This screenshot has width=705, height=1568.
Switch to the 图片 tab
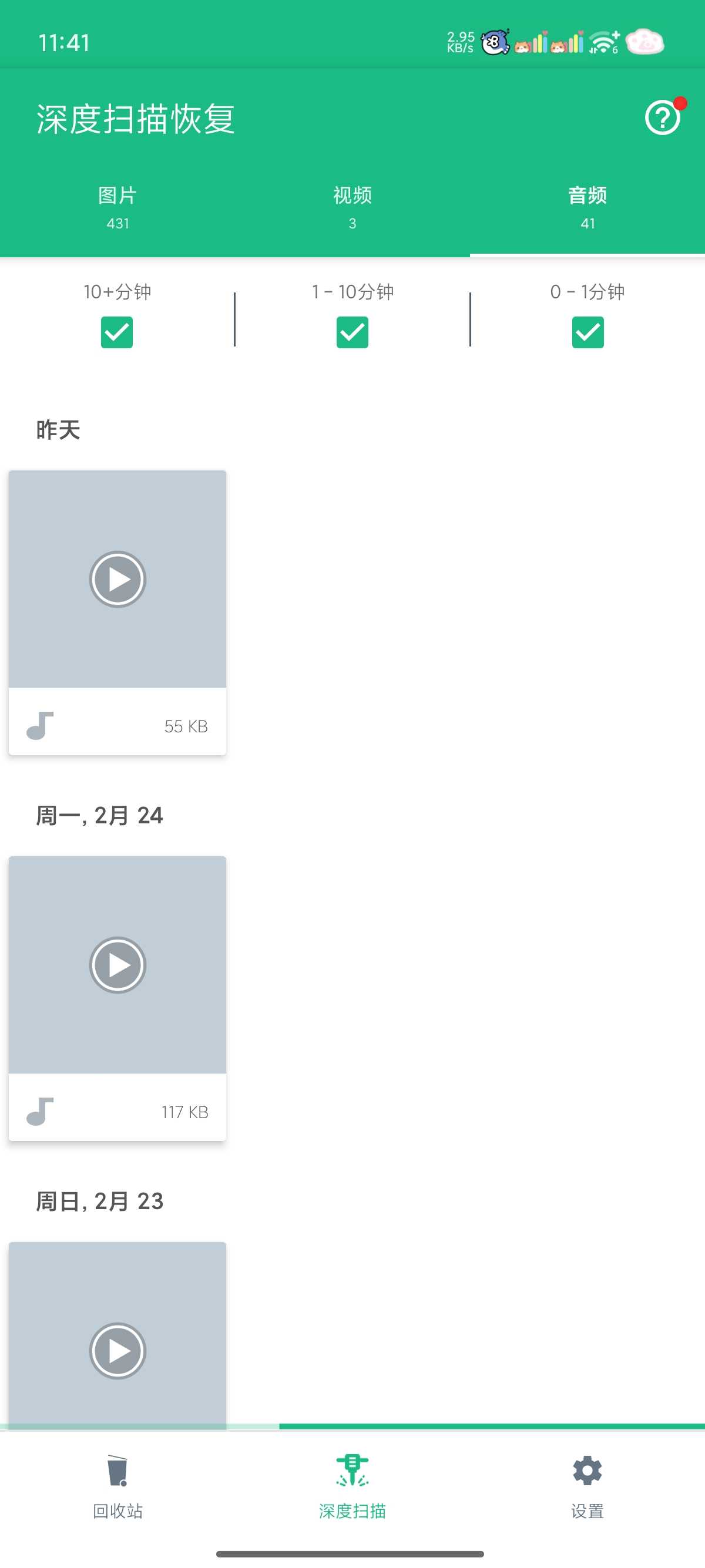[117, 207]
